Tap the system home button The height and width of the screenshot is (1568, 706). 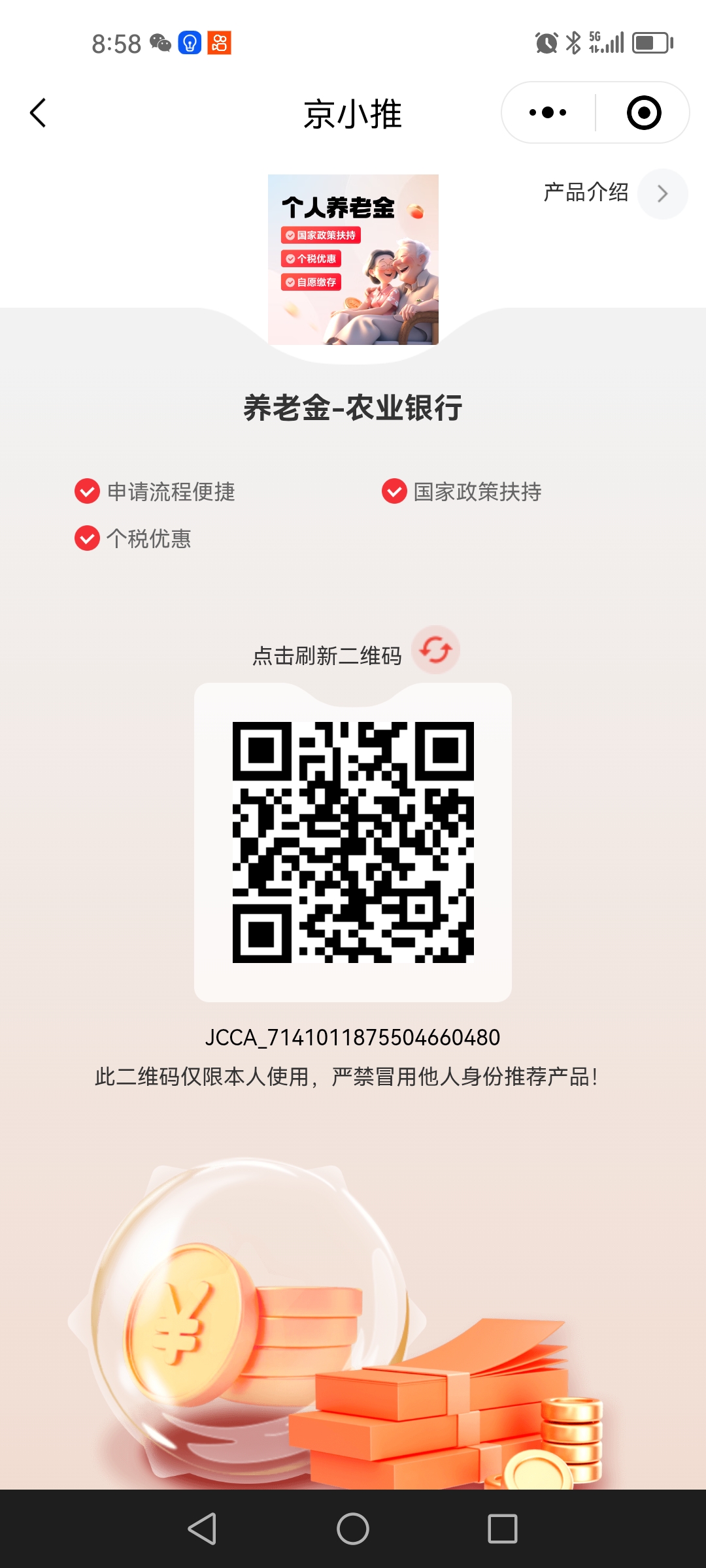[353, 1529]
